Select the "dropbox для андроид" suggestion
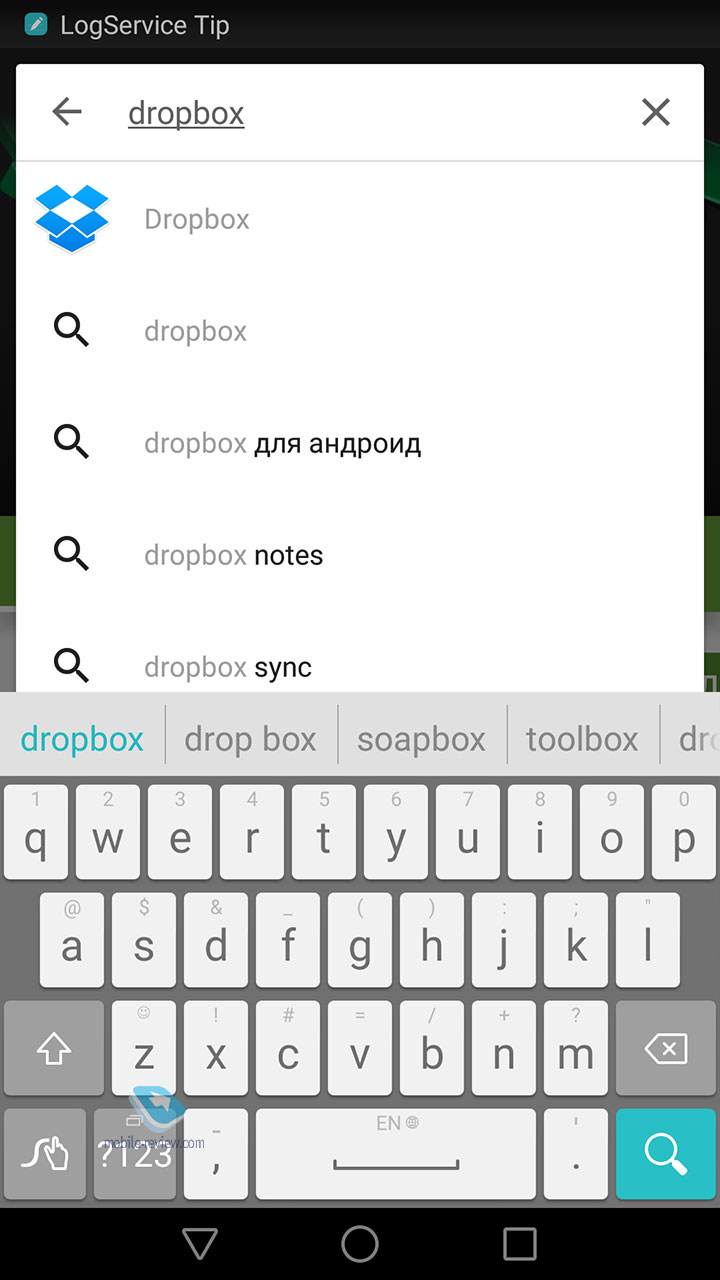Screen dimensions: 720x1280 (360, 443)
